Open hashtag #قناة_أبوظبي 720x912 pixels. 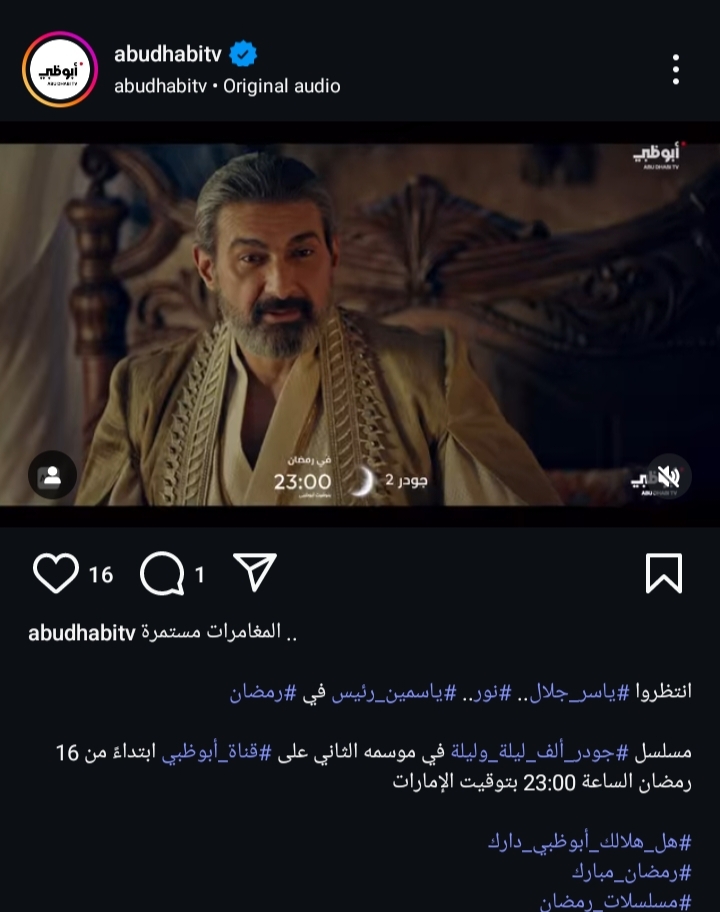pos(215,751)
